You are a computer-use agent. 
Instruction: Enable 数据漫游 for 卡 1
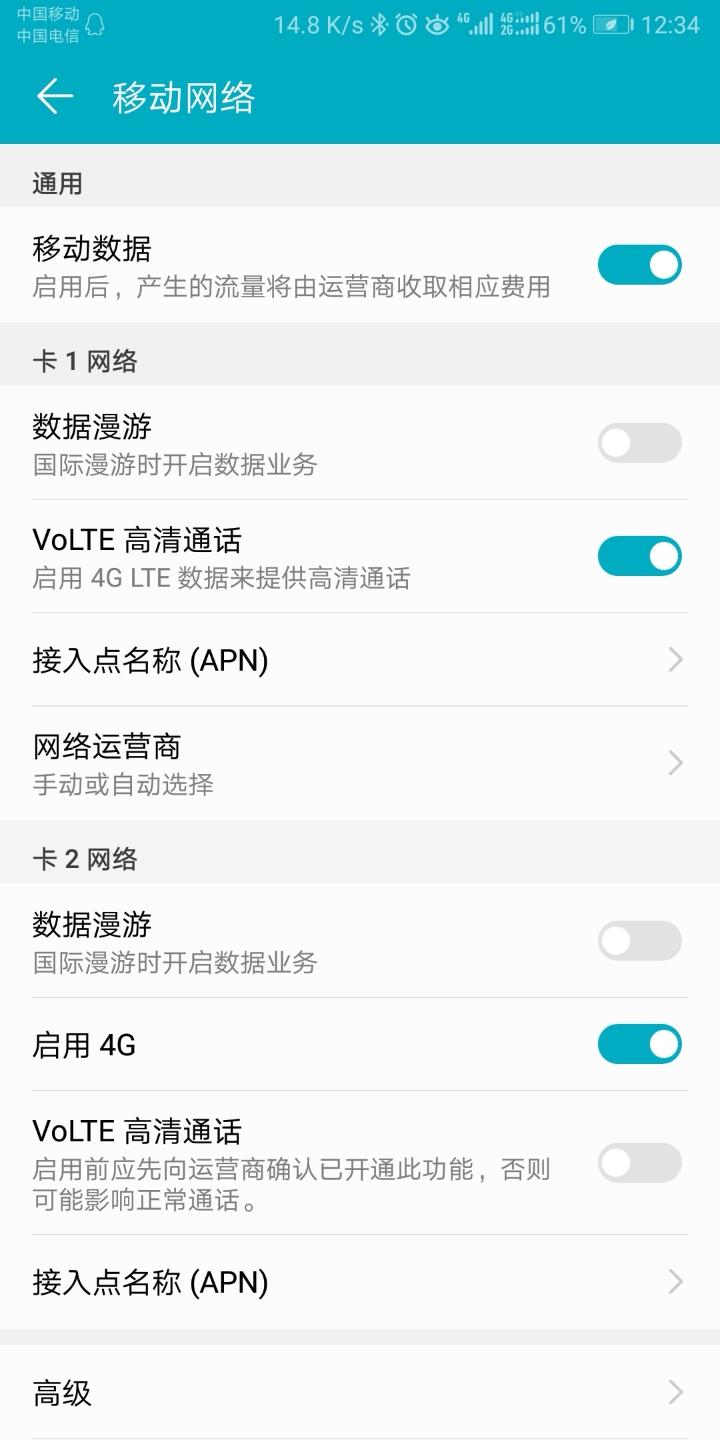(x=640, y=441)
